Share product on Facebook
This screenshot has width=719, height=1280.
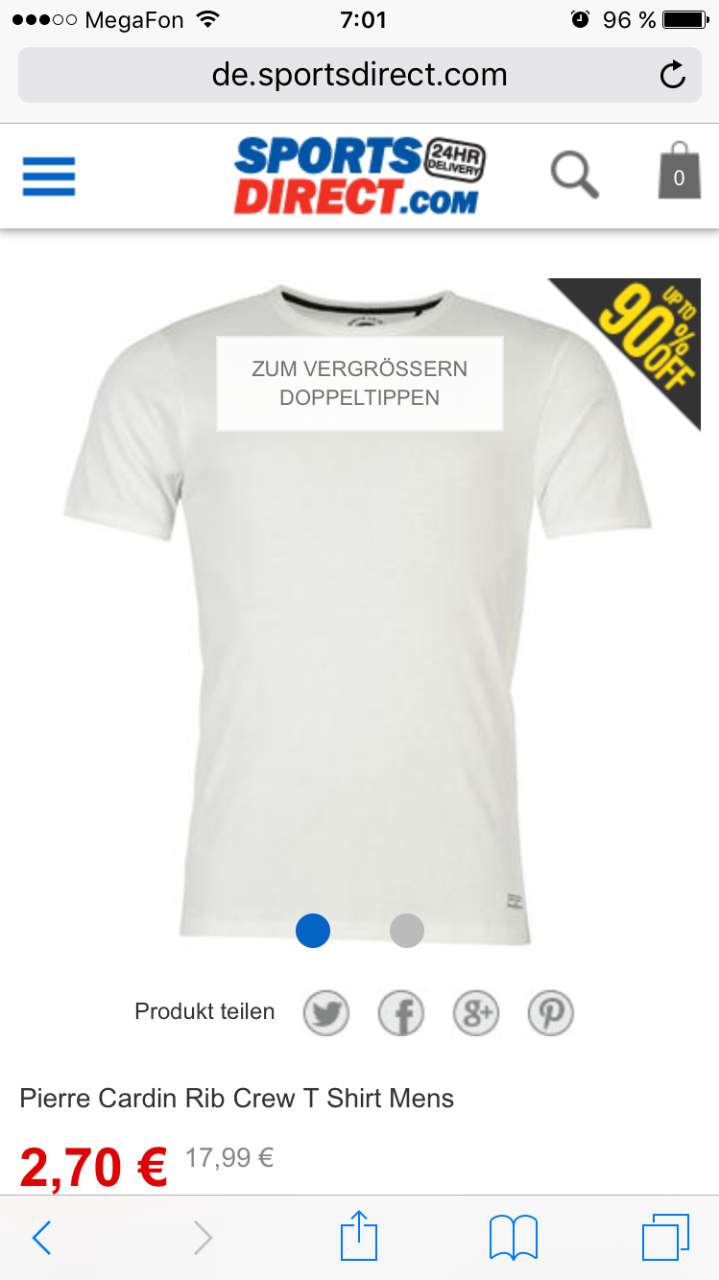(401, 1013)
